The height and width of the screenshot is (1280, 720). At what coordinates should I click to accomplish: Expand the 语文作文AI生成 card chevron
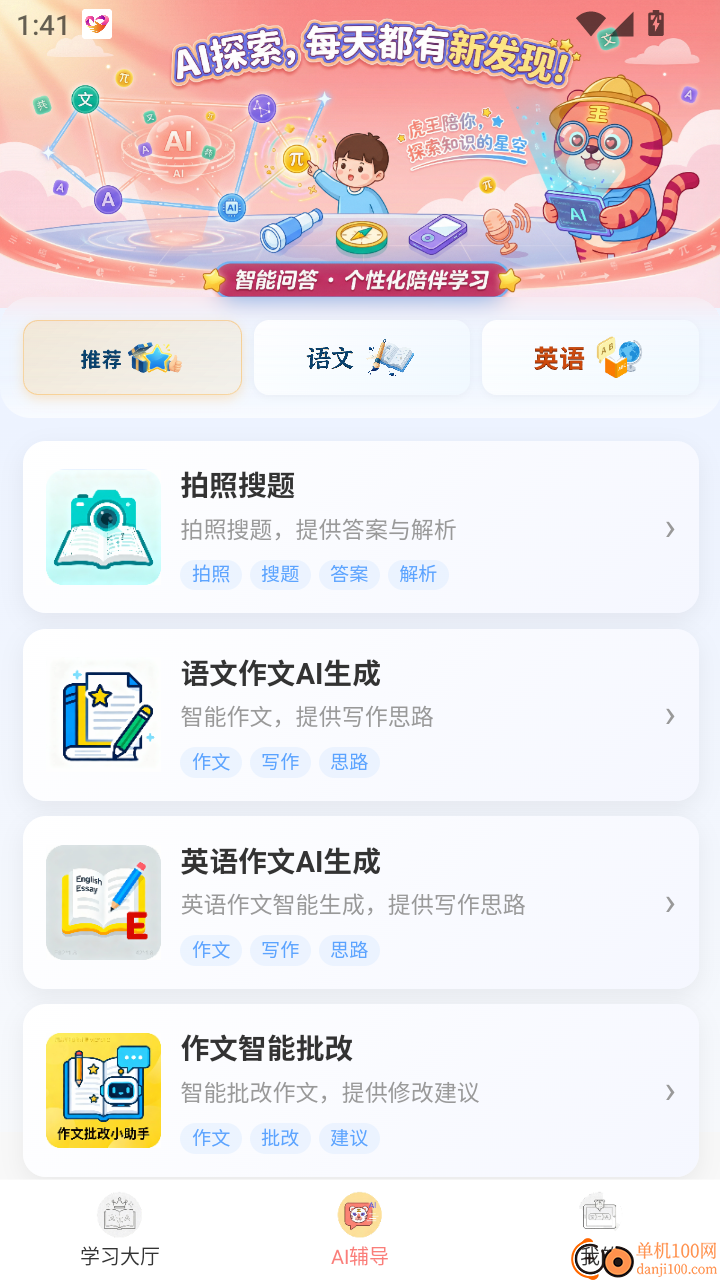(670, 714)
